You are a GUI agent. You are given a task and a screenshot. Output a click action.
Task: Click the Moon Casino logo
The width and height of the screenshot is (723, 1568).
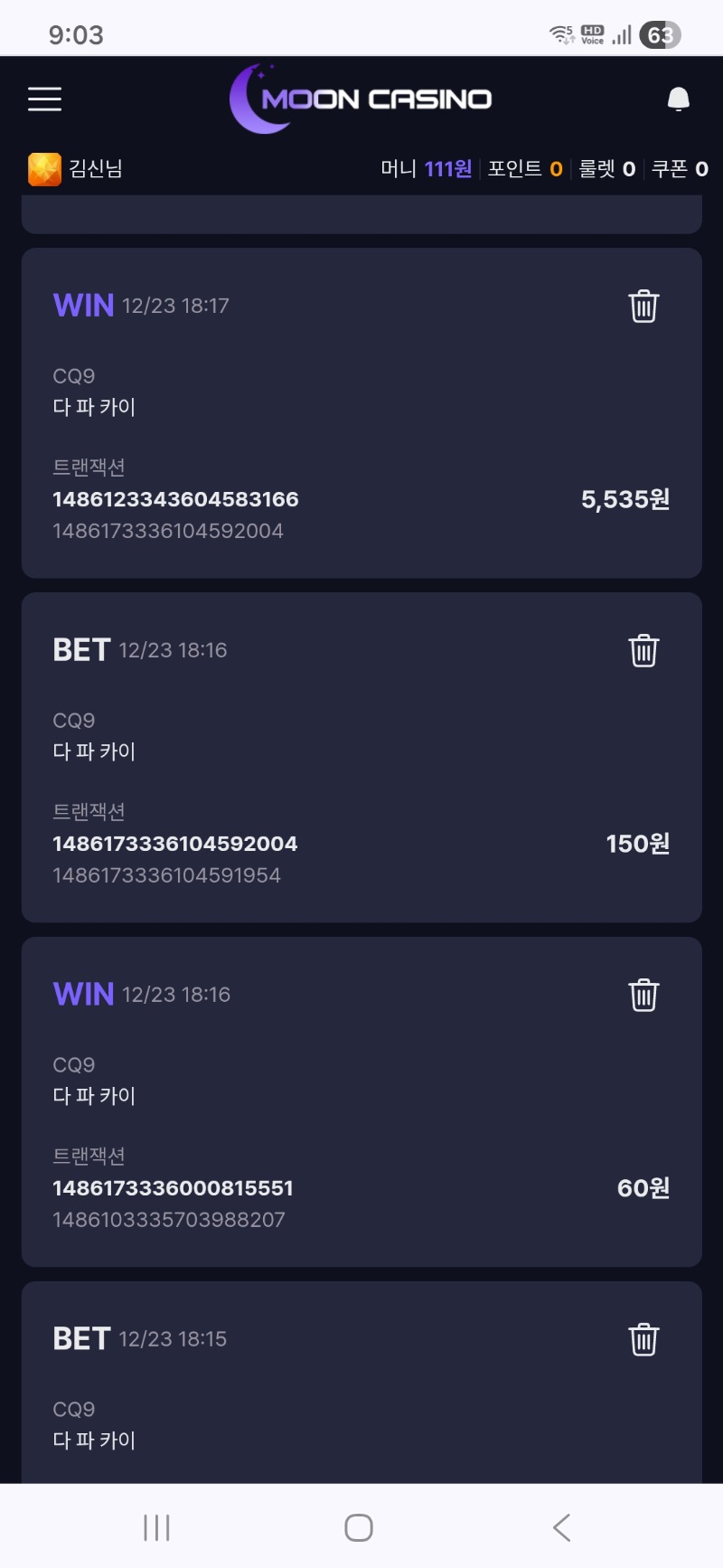click(361, 99)
